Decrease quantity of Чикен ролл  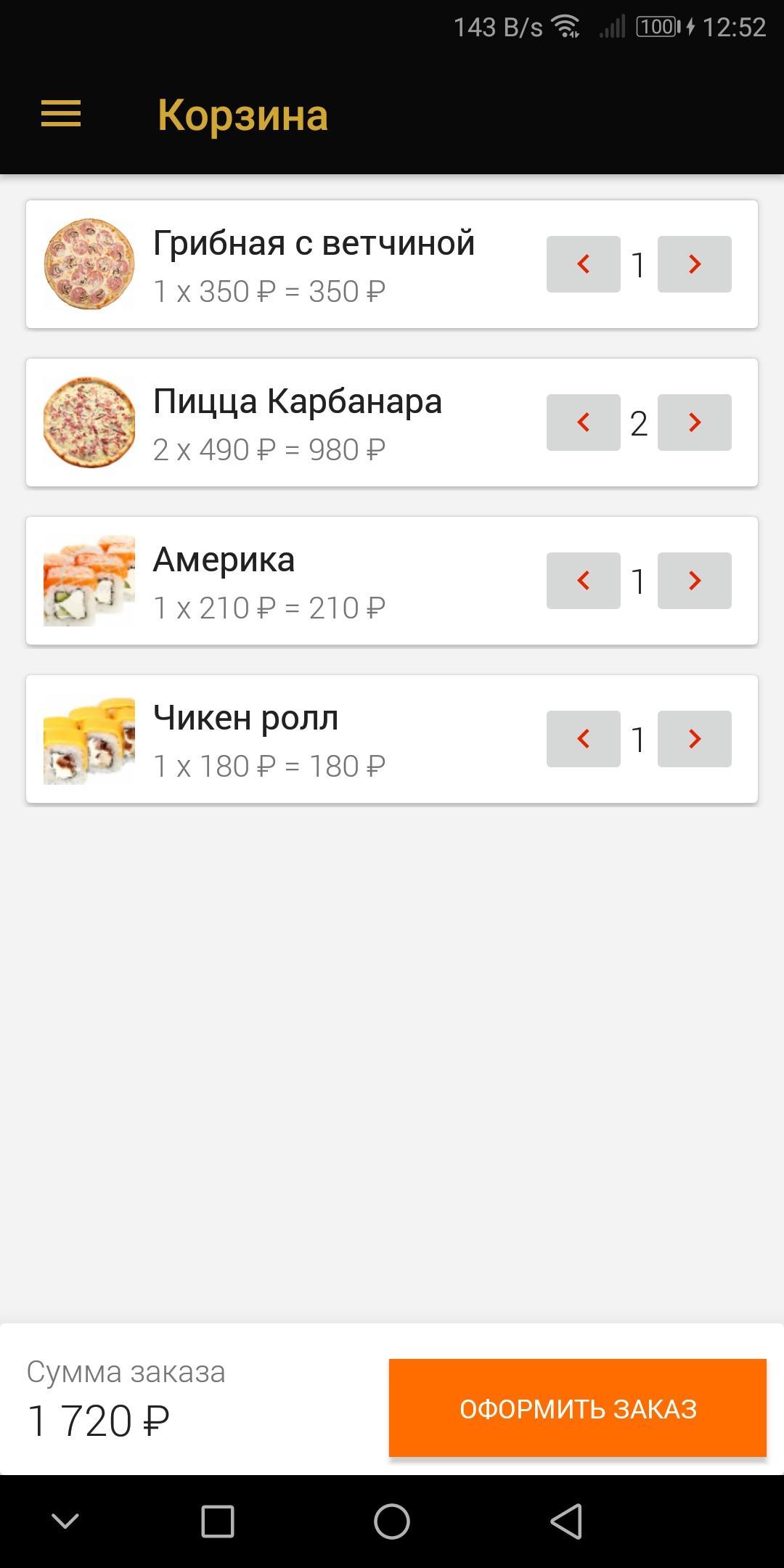[x=583, y=739]
